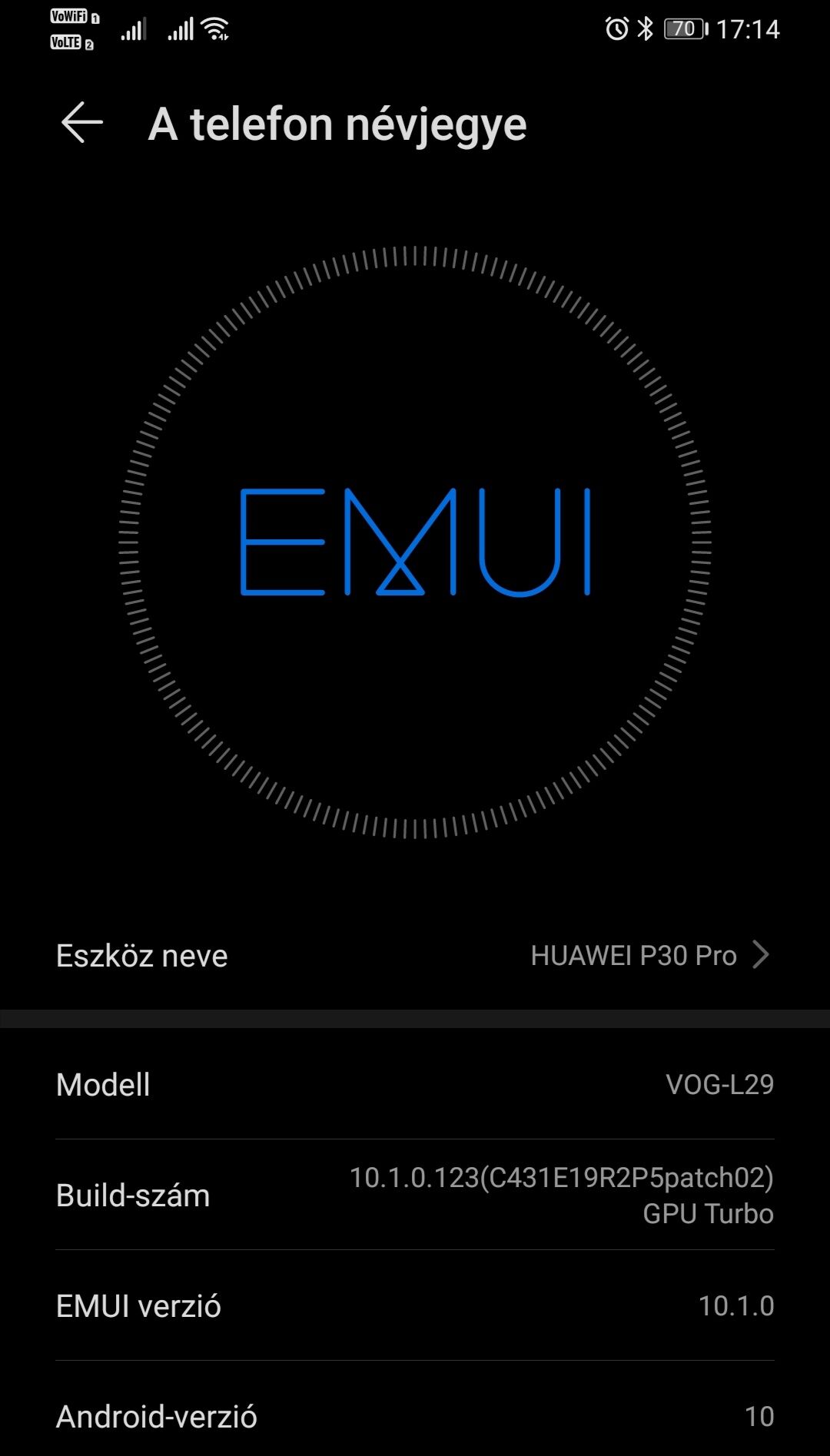
Task: Tap the Android-verzió row
Action: tap(415, 1415)
